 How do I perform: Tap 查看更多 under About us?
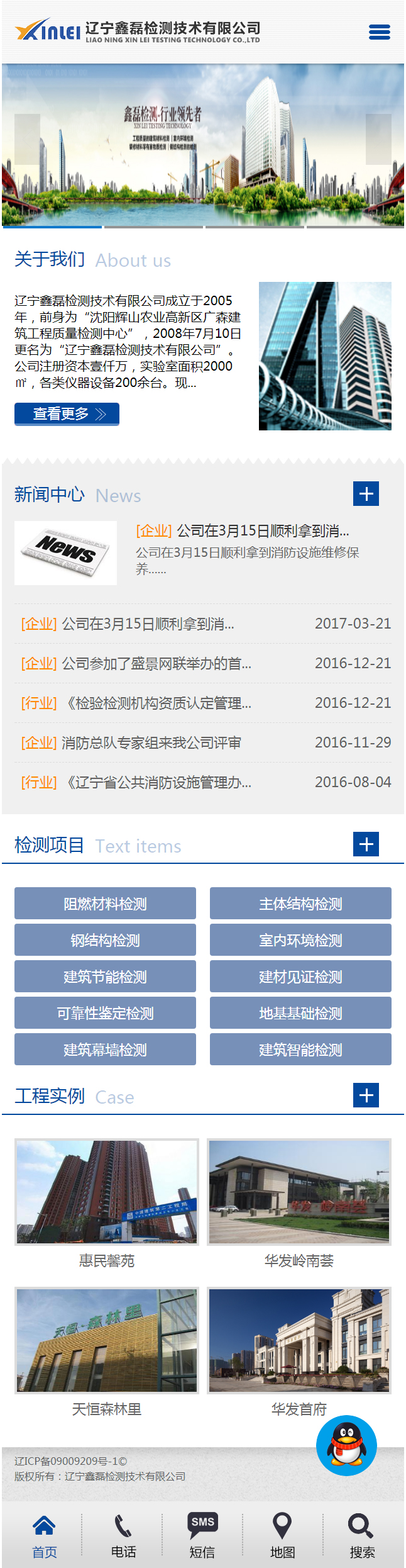(x=67, y=414)
